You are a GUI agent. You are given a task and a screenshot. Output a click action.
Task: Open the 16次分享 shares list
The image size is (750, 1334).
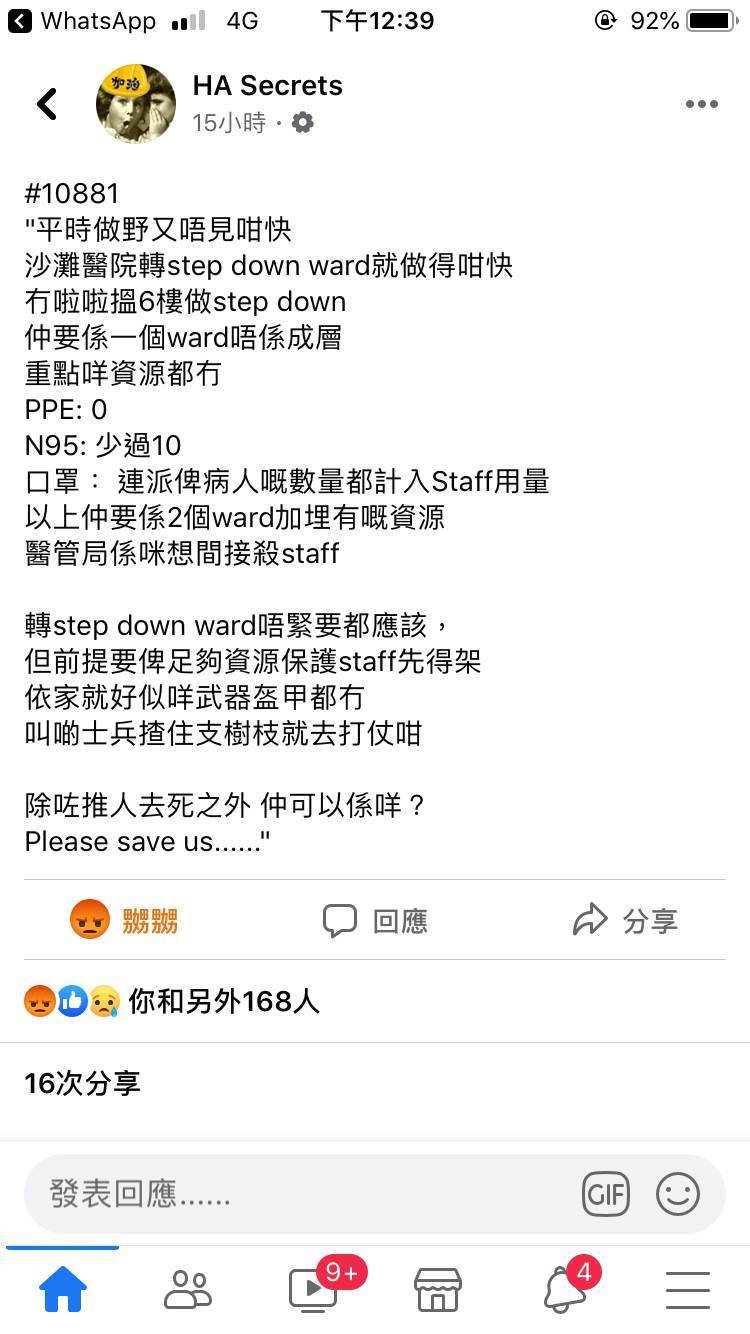tap(82, 1083)
